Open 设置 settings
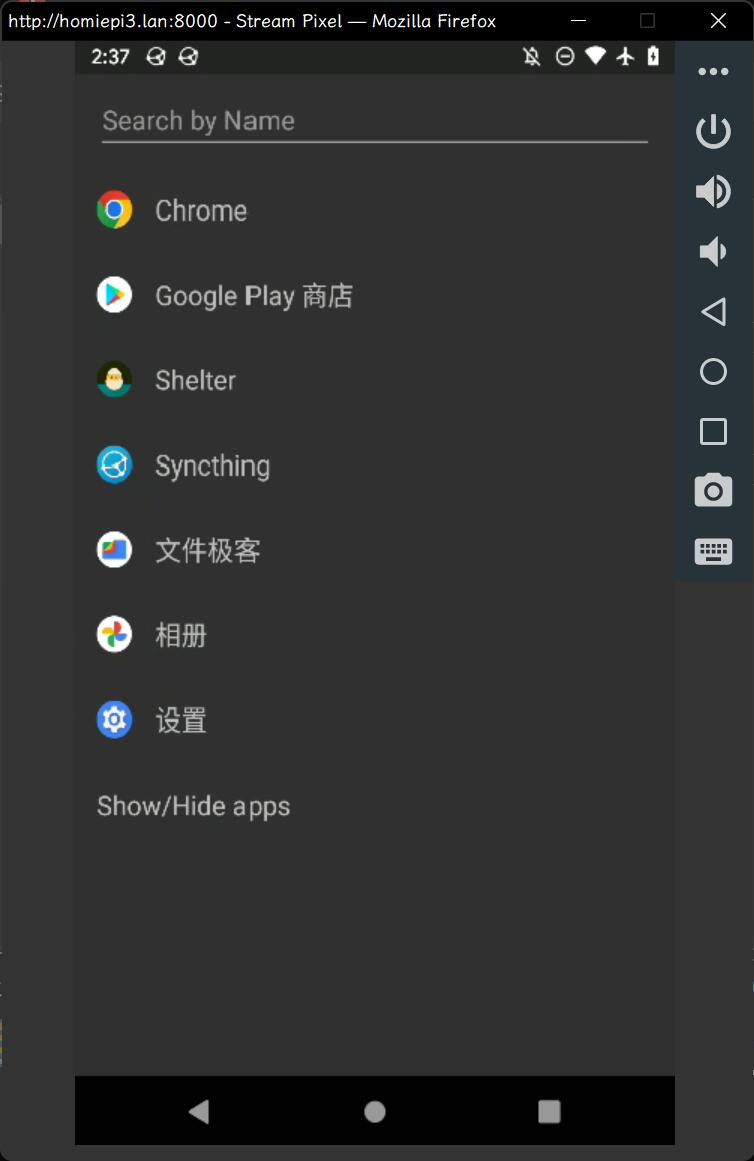Screen dimensions: 754x1161 point(180,721)
